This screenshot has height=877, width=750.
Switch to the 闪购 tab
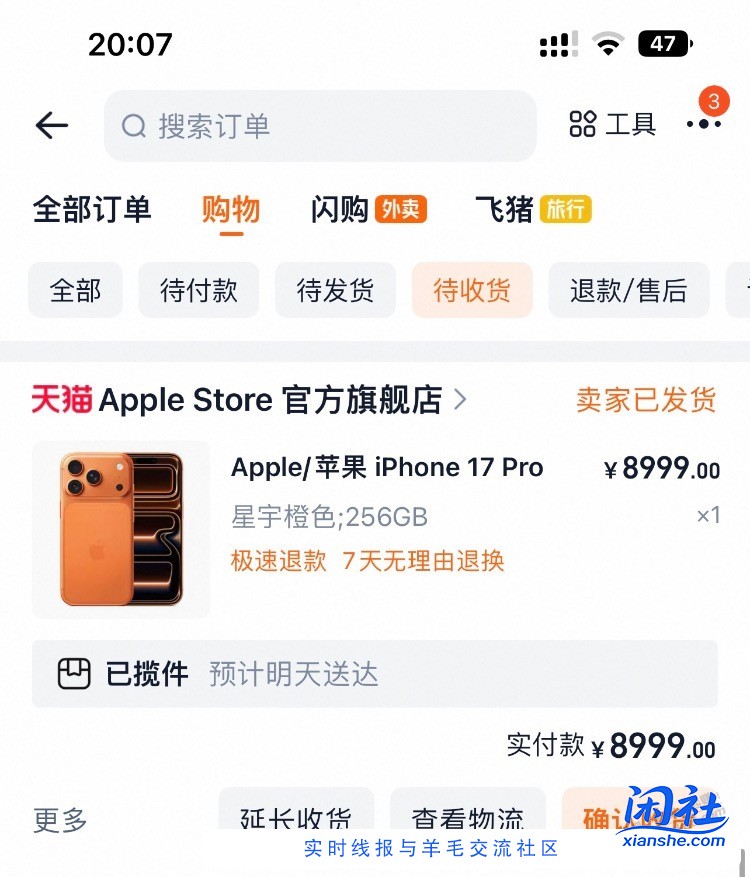click(337, 210)
